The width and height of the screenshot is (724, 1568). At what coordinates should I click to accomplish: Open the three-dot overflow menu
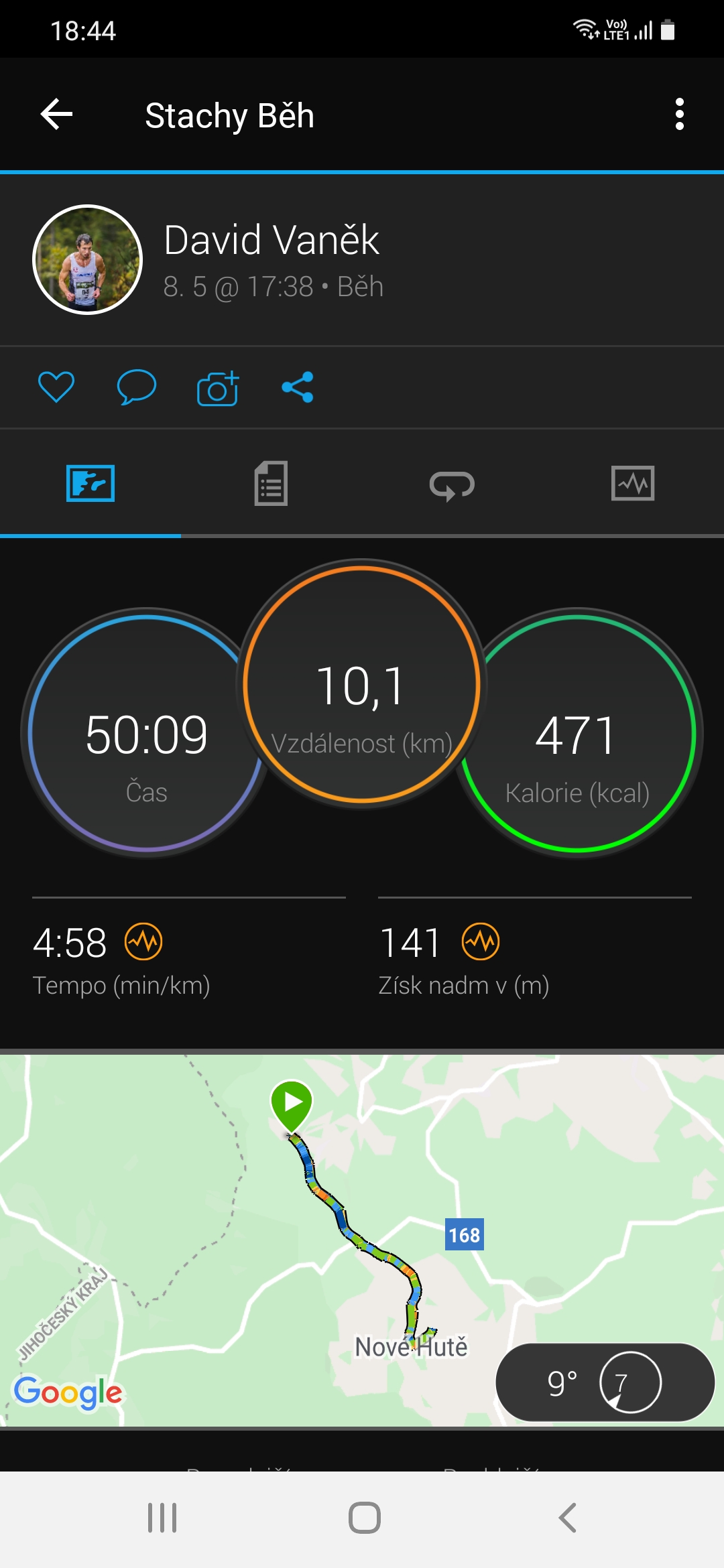click(x=679, y=115)
